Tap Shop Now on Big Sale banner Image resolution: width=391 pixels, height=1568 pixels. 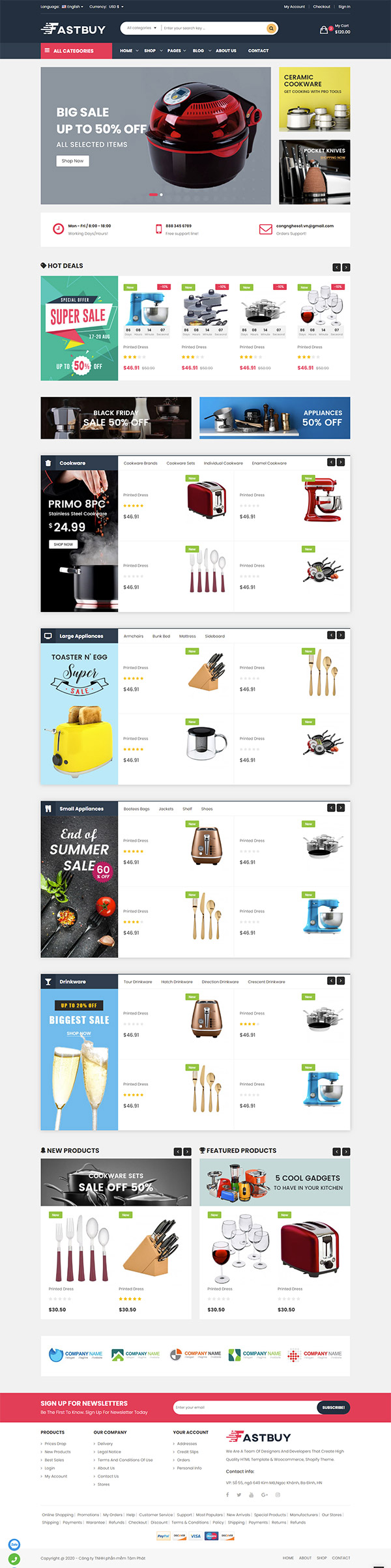tap(72, 160)
